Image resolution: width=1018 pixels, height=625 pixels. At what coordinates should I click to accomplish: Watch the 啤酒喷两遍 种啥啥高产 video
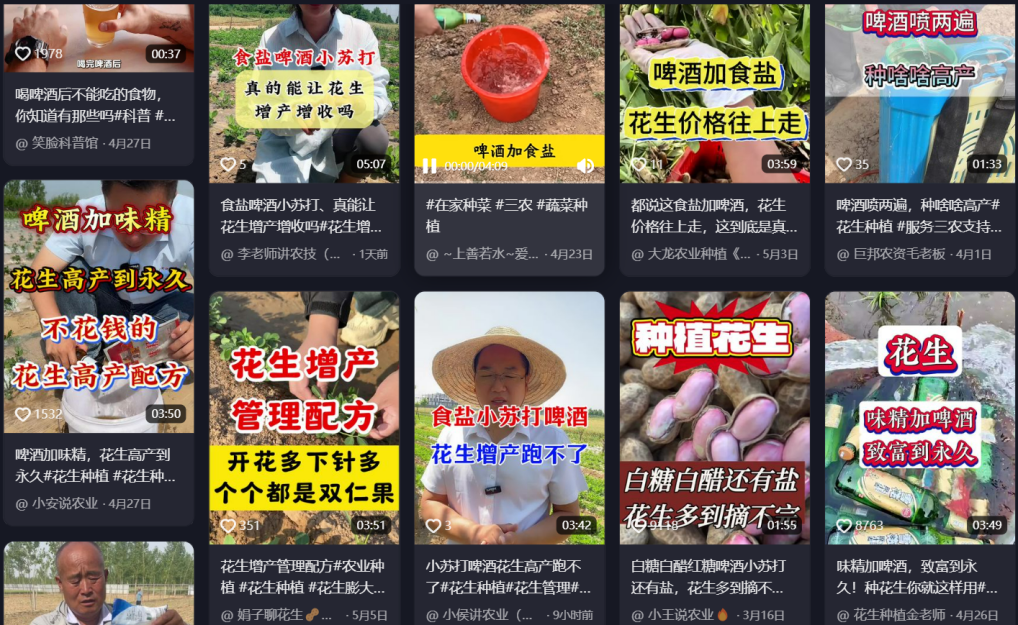pyautogui.click(x=919, y=92)
